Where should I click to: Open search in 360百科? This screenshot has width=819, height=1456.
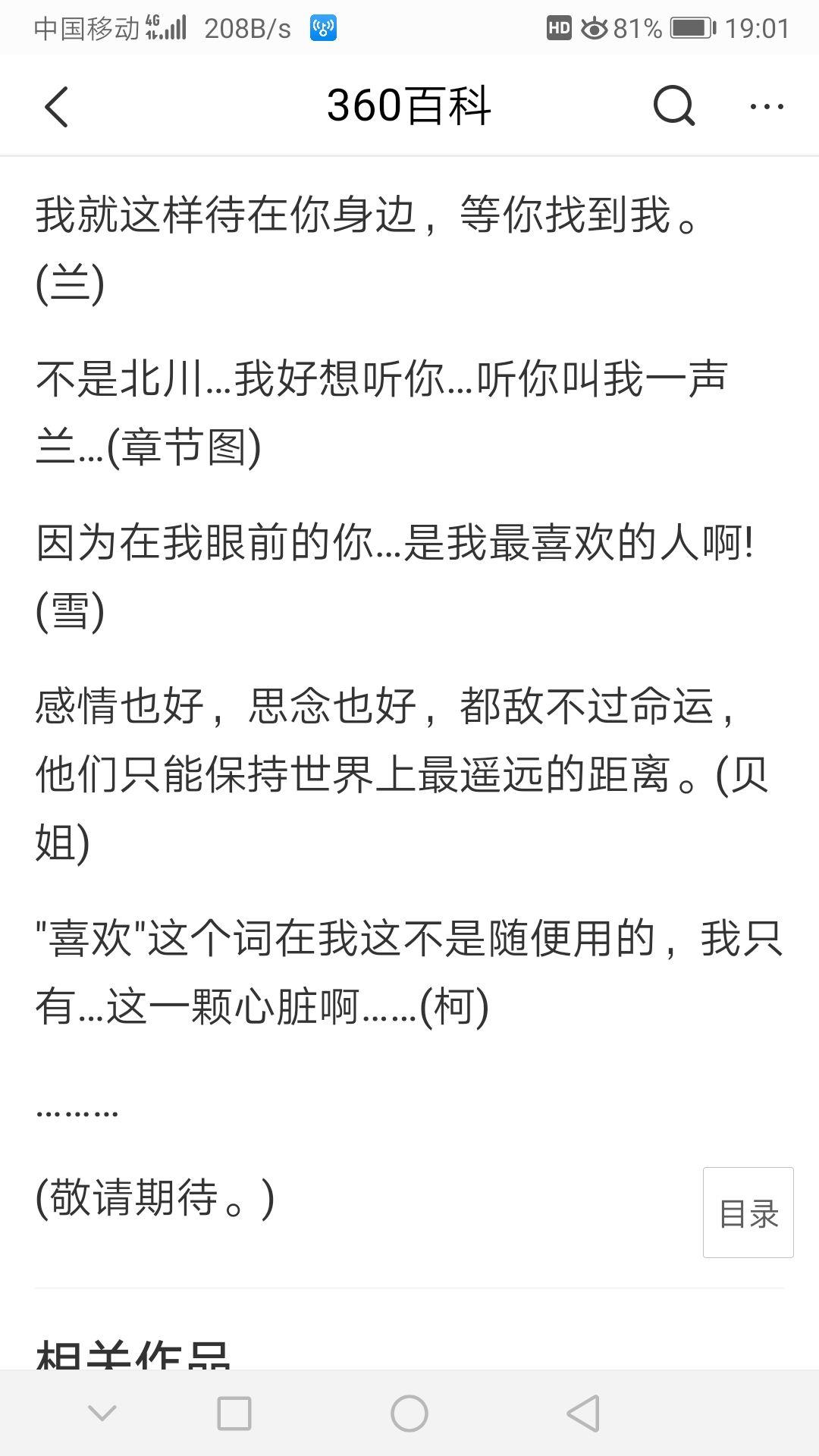pos(673,106)
